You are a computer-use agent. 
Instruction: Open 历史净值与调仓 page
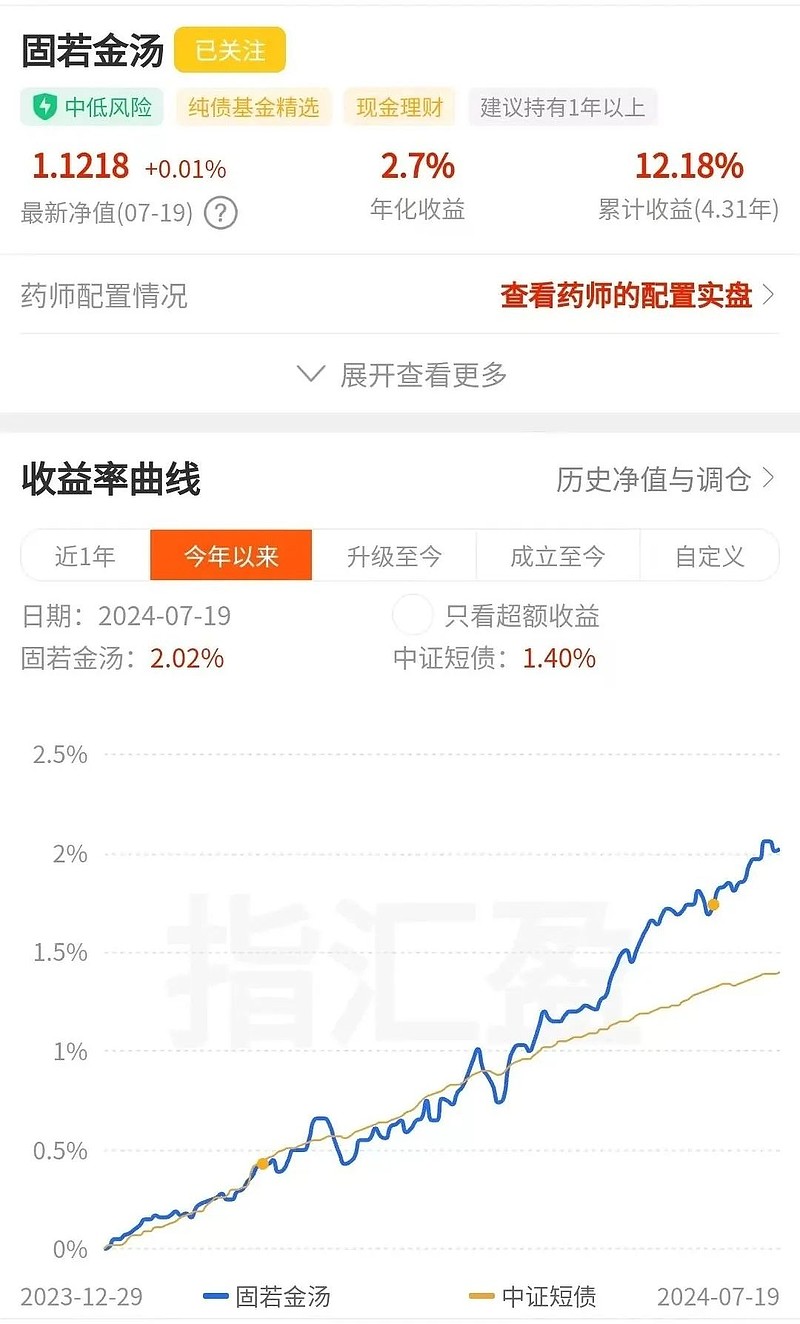click(x=666, y=479)
